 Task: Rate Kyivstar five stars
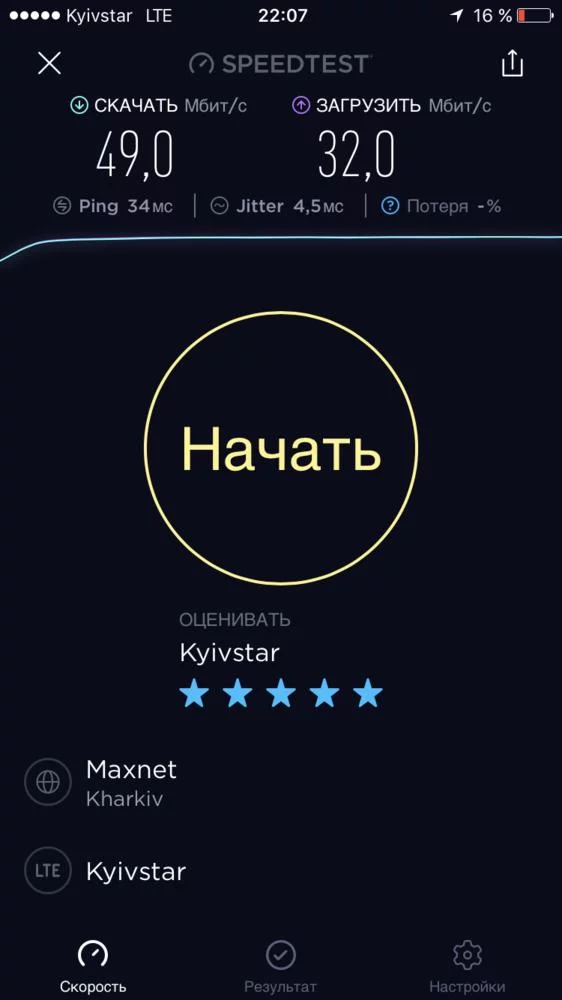click(368, 693)
